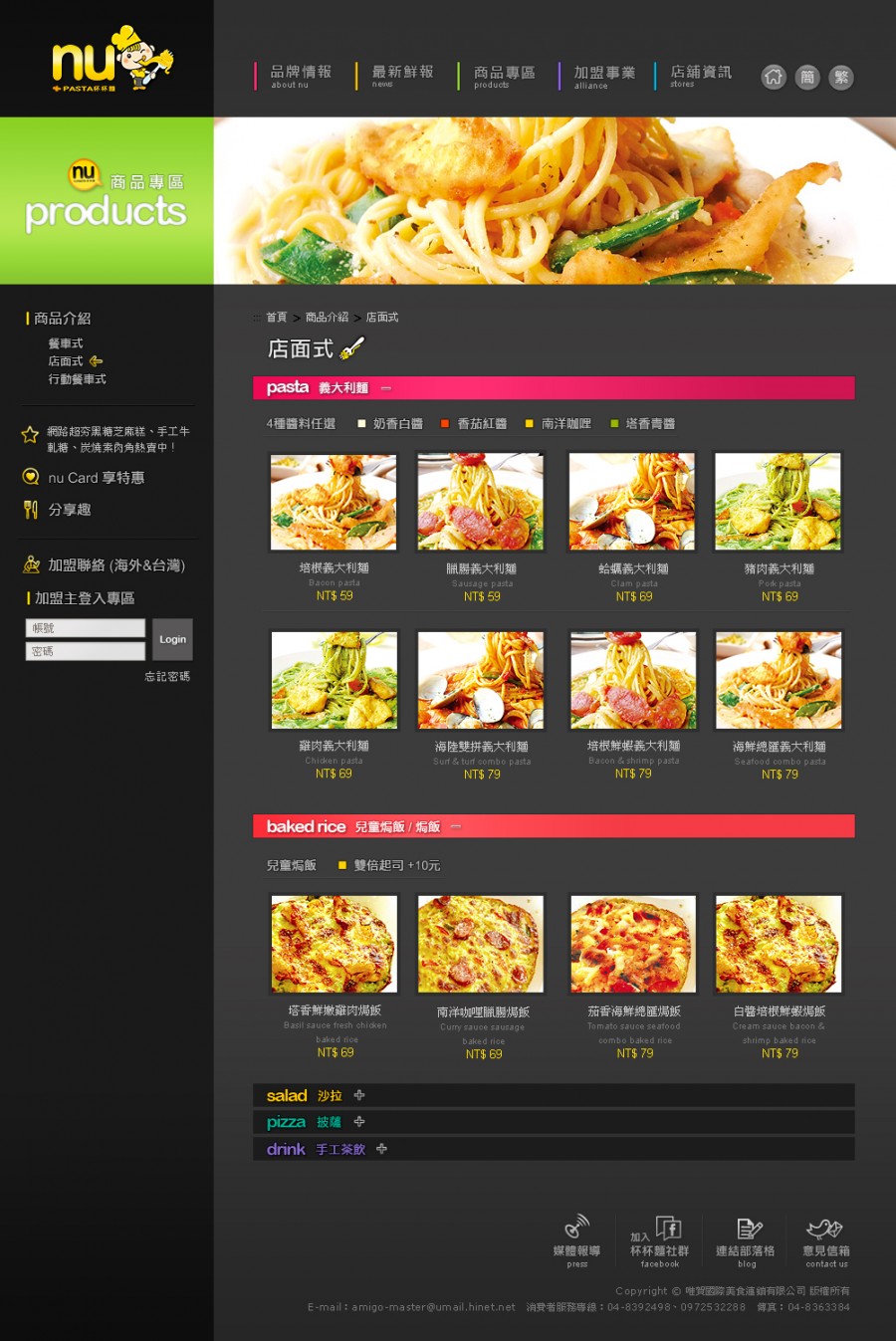The image size is (896, 1341).
Task: Switch to Simplified Chinese (簡)
Action: 807,77
